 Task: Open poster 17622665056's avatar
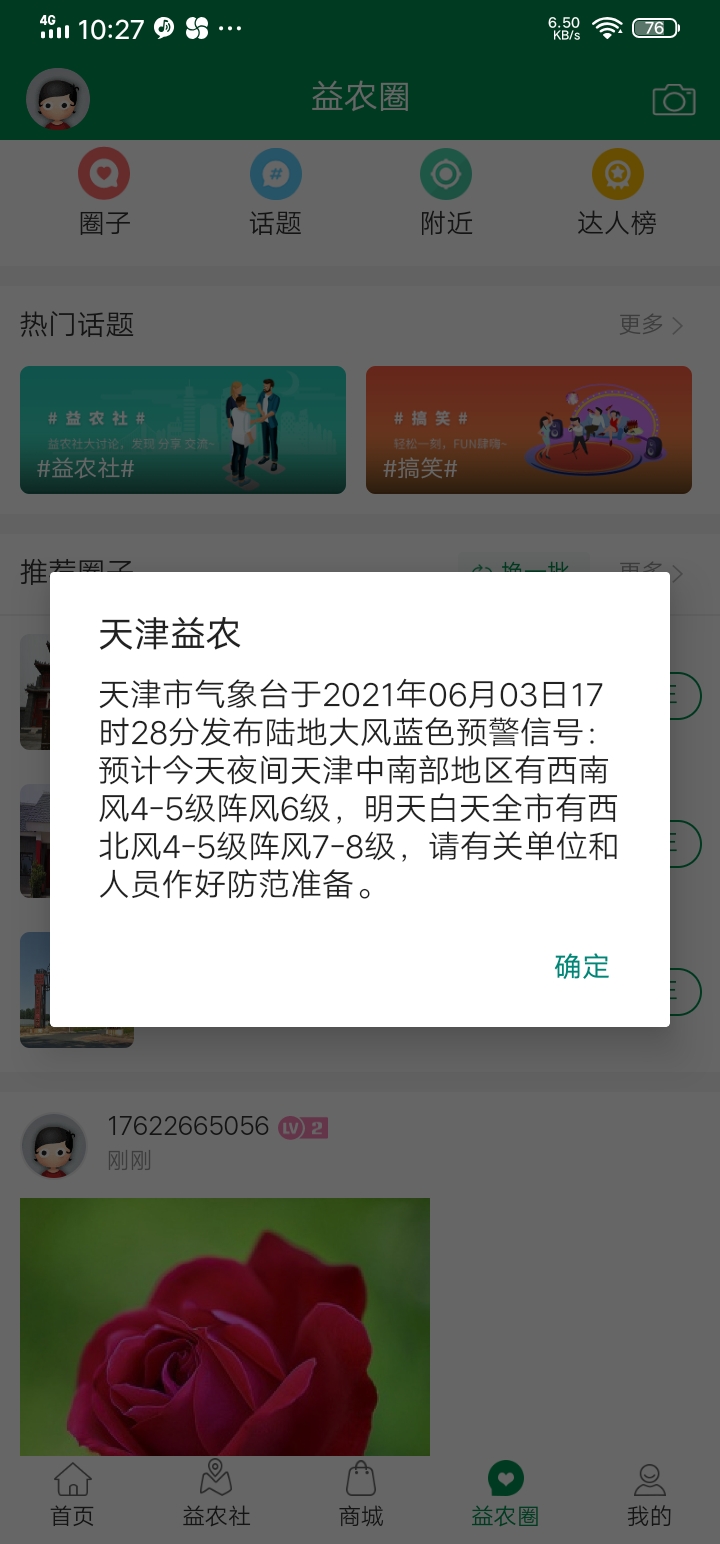pos(54,1145)
